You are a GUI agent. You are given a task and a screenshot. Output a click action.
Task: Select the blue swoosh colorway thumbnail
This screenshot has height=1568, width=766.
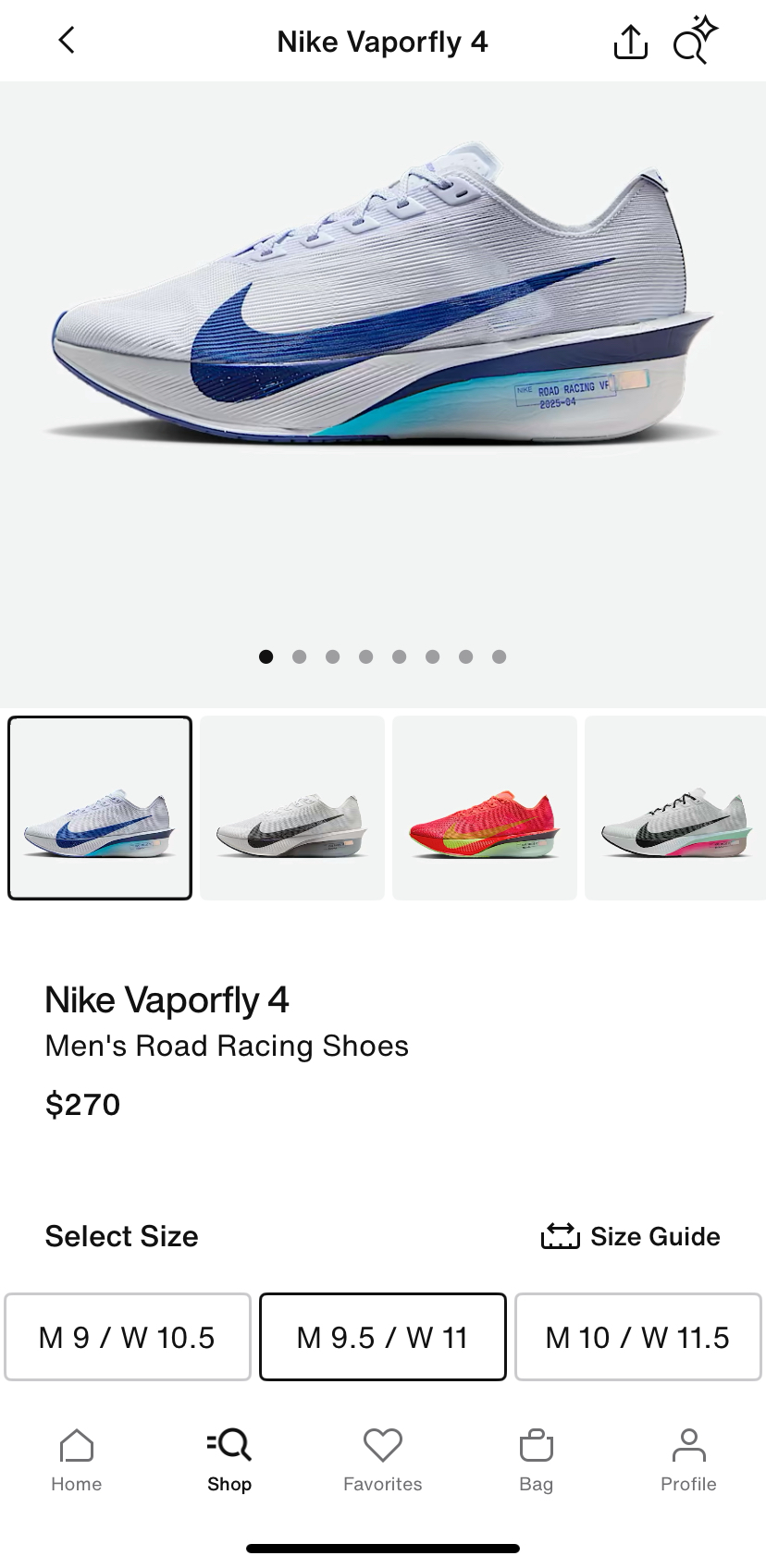tap(100, 808)
